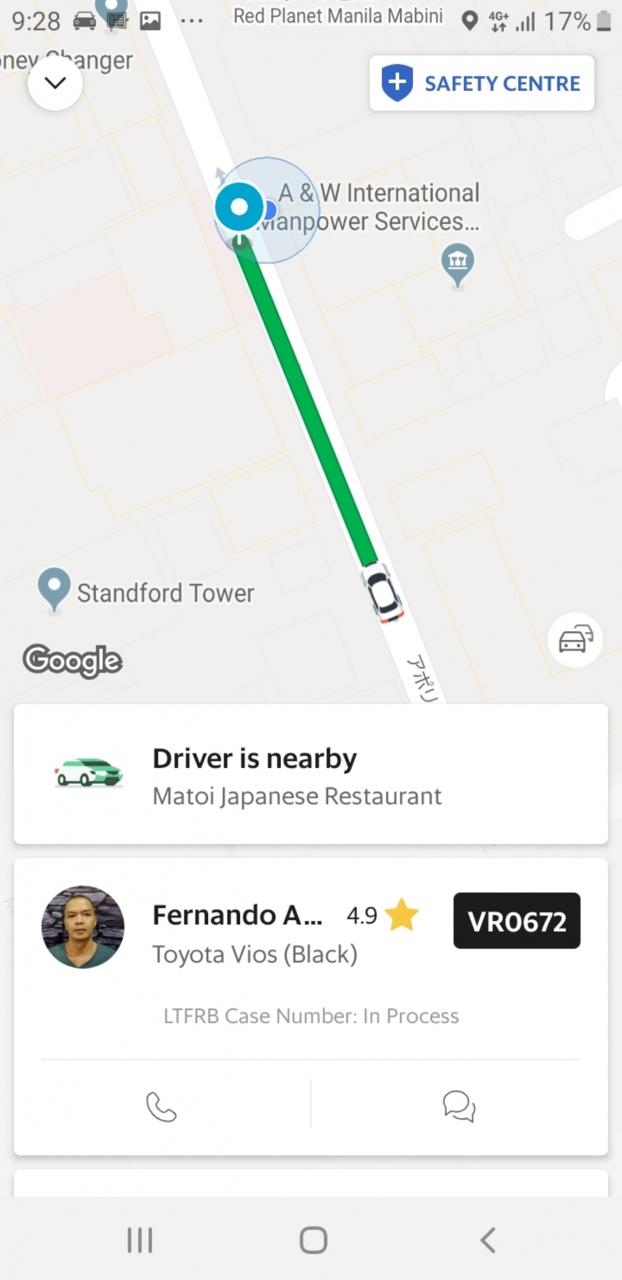Collapse the map with the down chevron

point(55,83)
